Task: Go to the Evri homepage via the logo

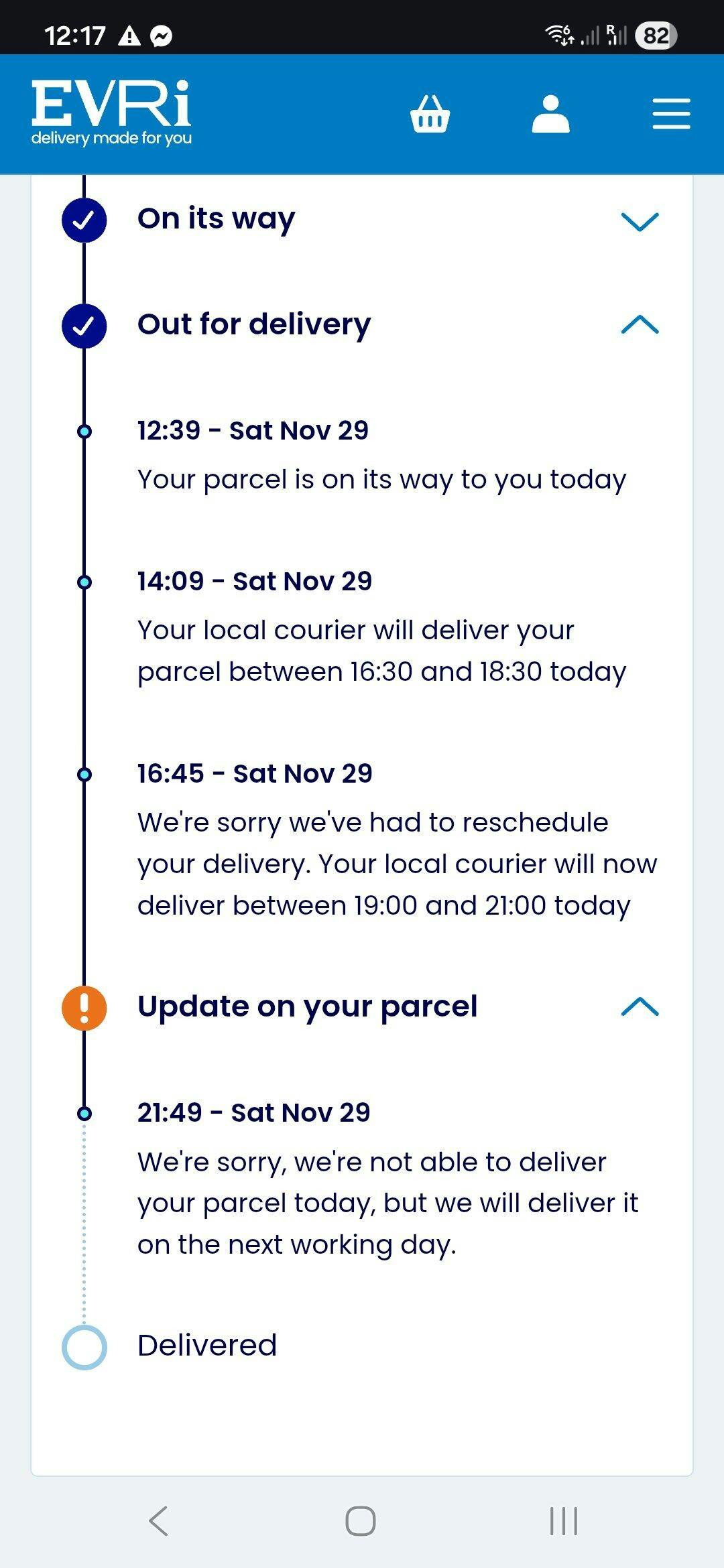Action: point(111,113)
